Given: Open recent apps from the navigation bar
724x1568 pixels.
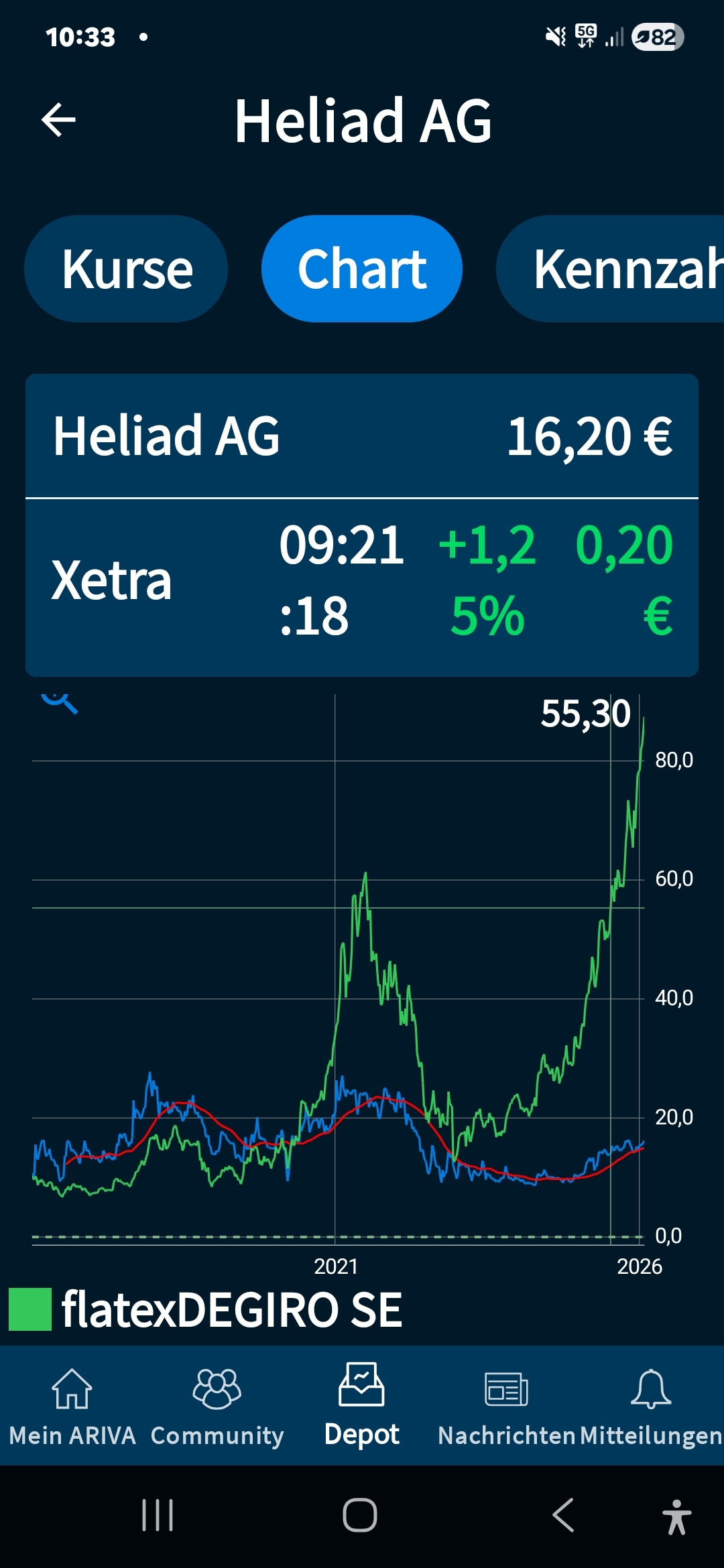Looking at the screenshot, I should [158, 1515].
